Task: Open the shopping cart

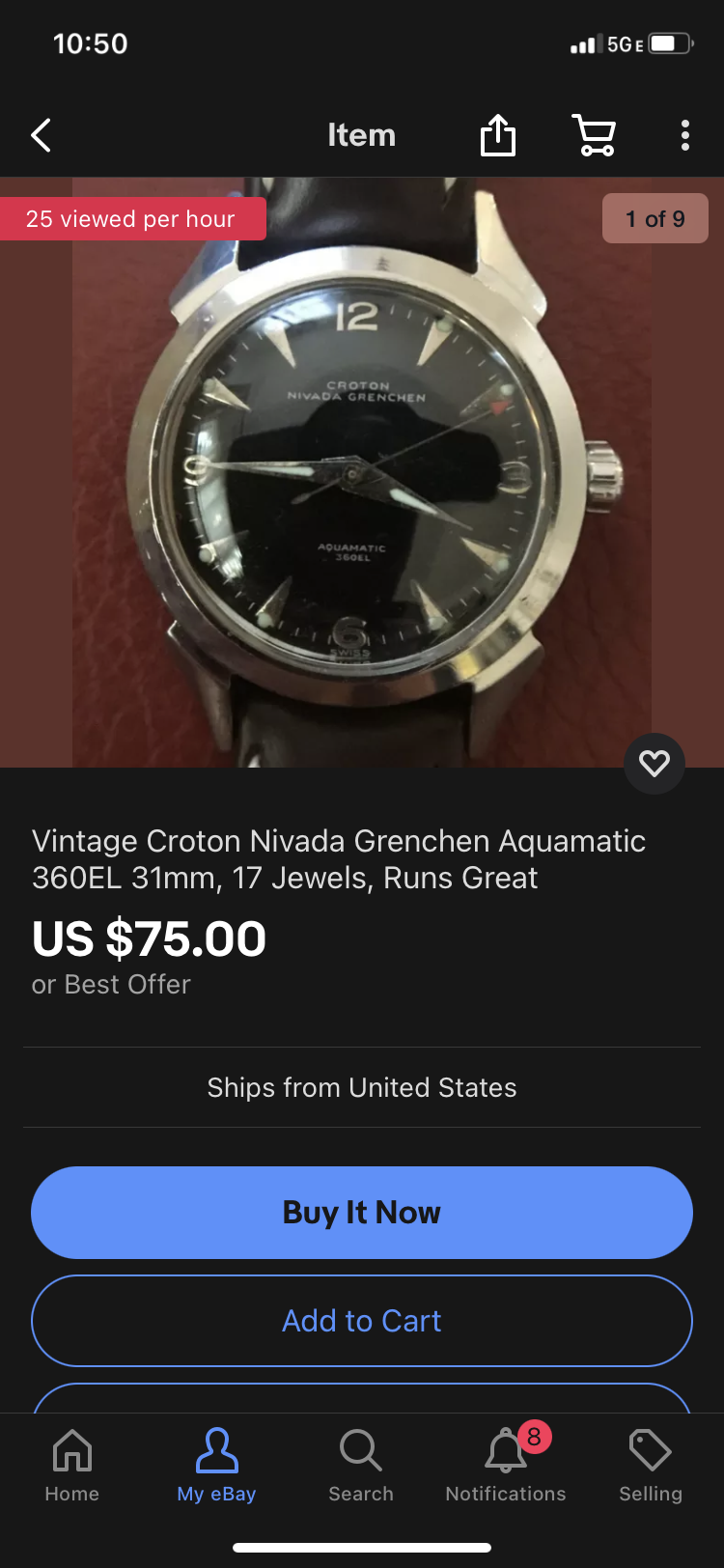Action: coord(594,135)
